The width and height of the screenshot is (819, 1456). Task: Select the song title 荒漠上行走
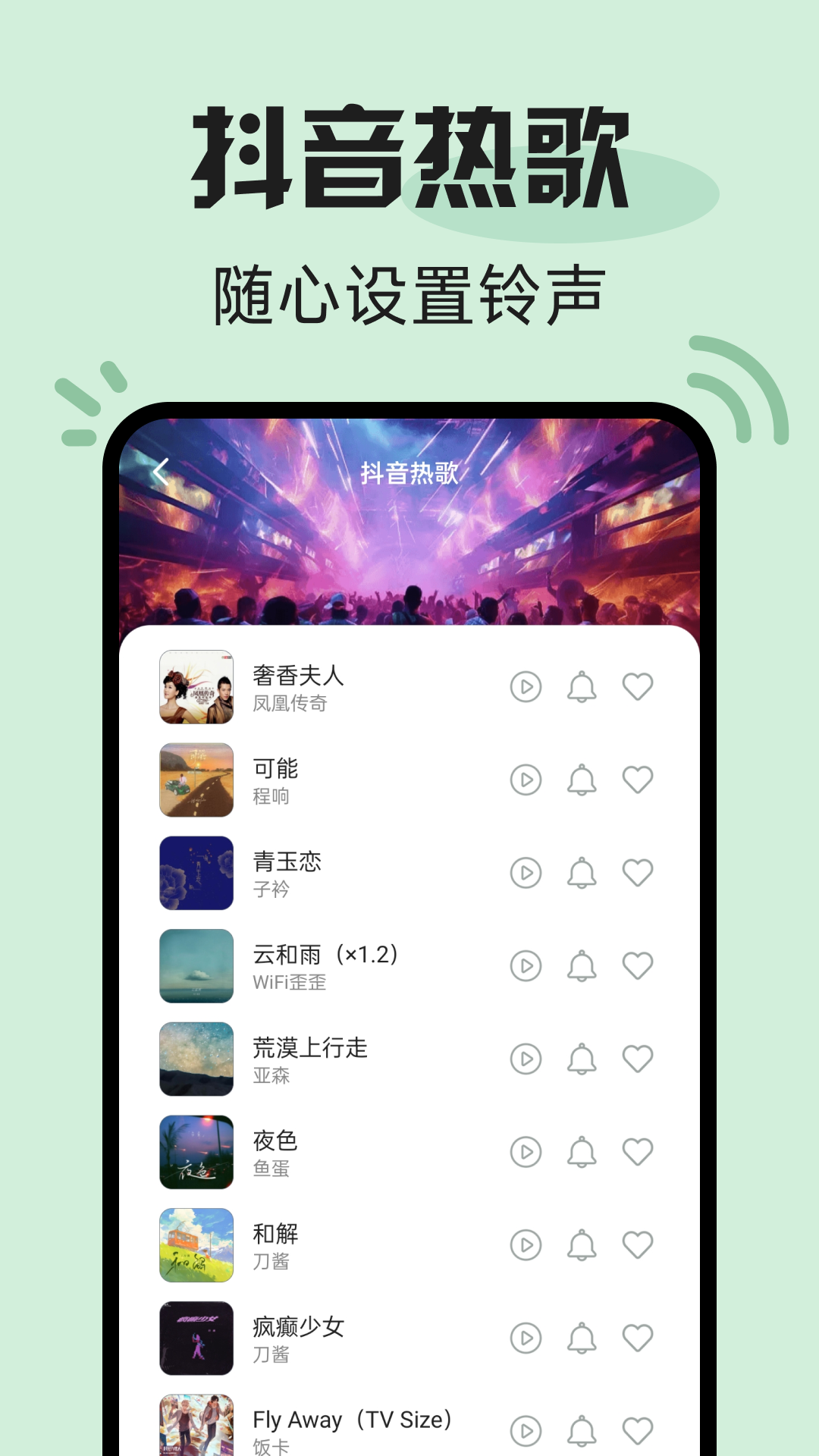309,1047
